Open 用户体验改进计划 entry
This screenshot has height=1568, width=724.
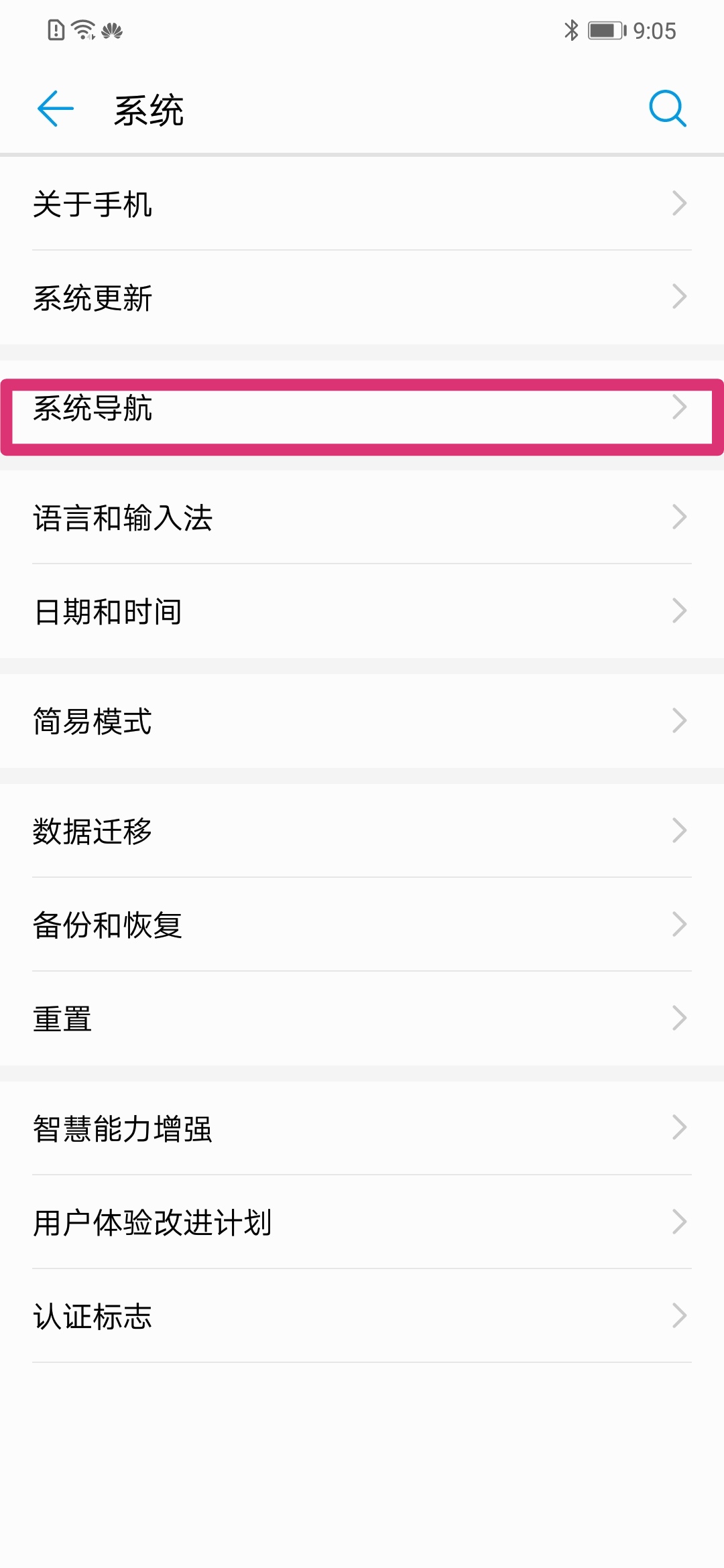coord(362,1222)
